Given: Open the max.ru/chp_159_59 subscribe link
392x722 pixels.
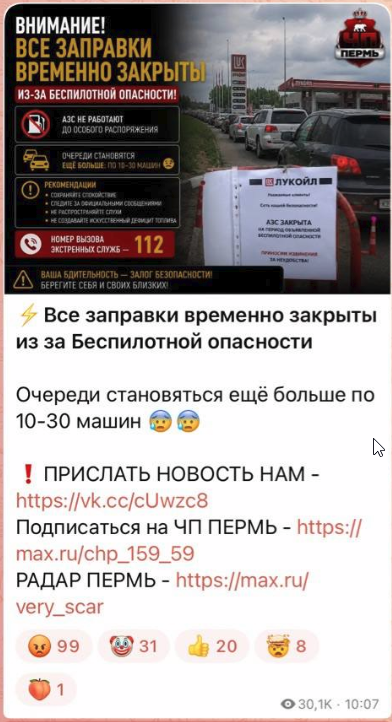Looking at the screenshot, I should [x=189, y=541].
